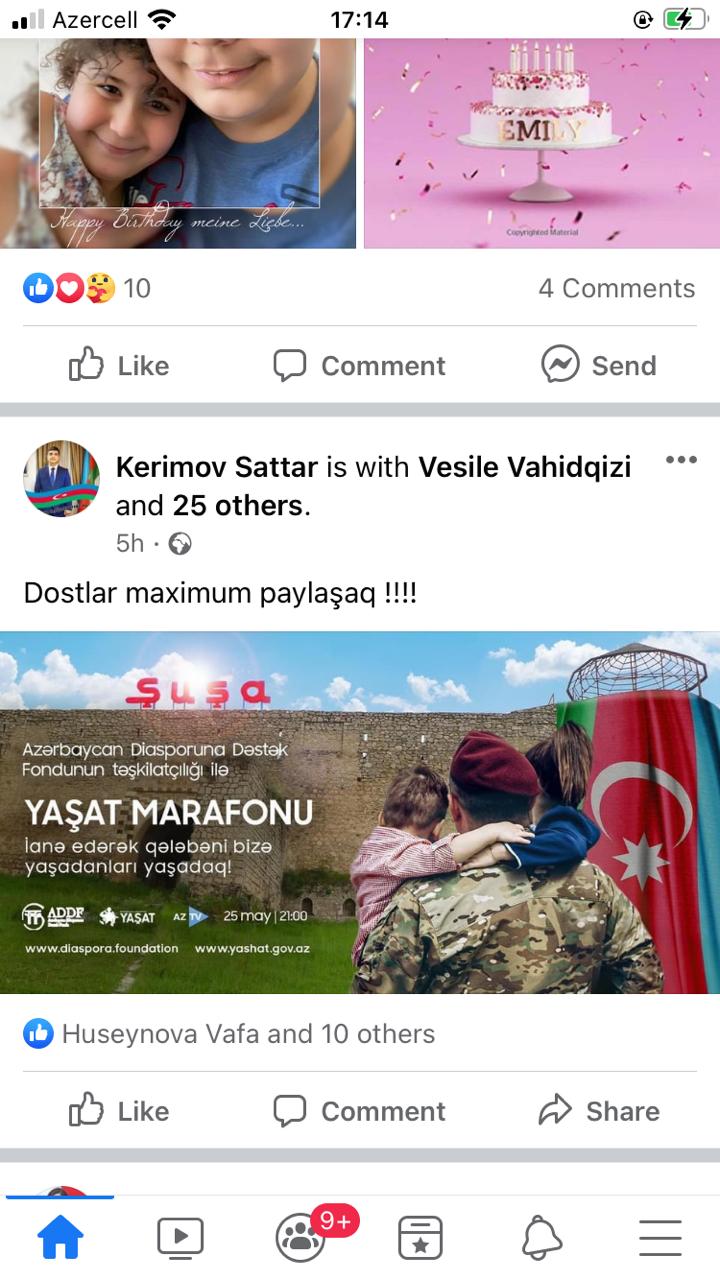This screenshot has height=1280, width=720.
Task: Open the notifications bell tab
Action: 541,1238
